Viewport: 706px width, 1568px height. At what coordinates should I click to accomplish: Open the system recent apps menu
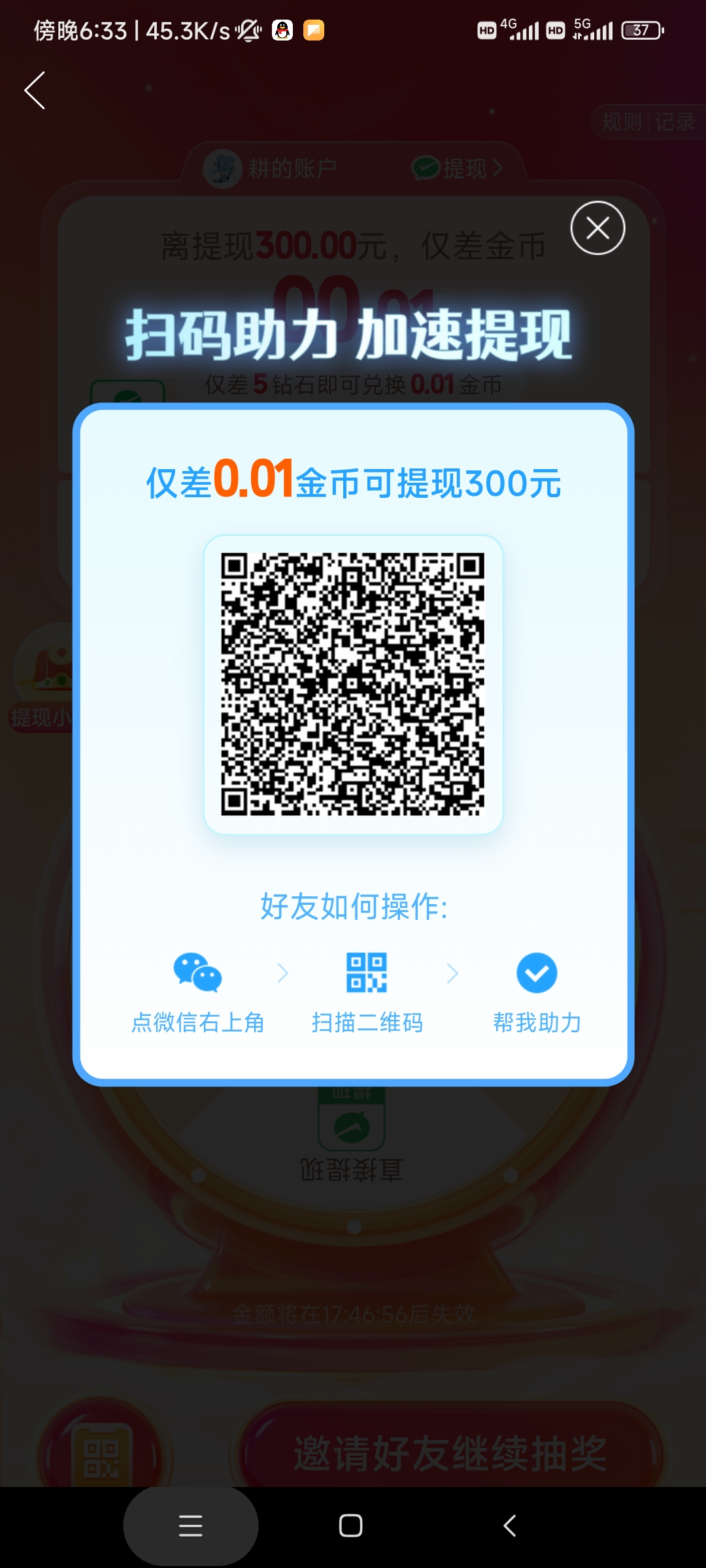pos(190,1526)
